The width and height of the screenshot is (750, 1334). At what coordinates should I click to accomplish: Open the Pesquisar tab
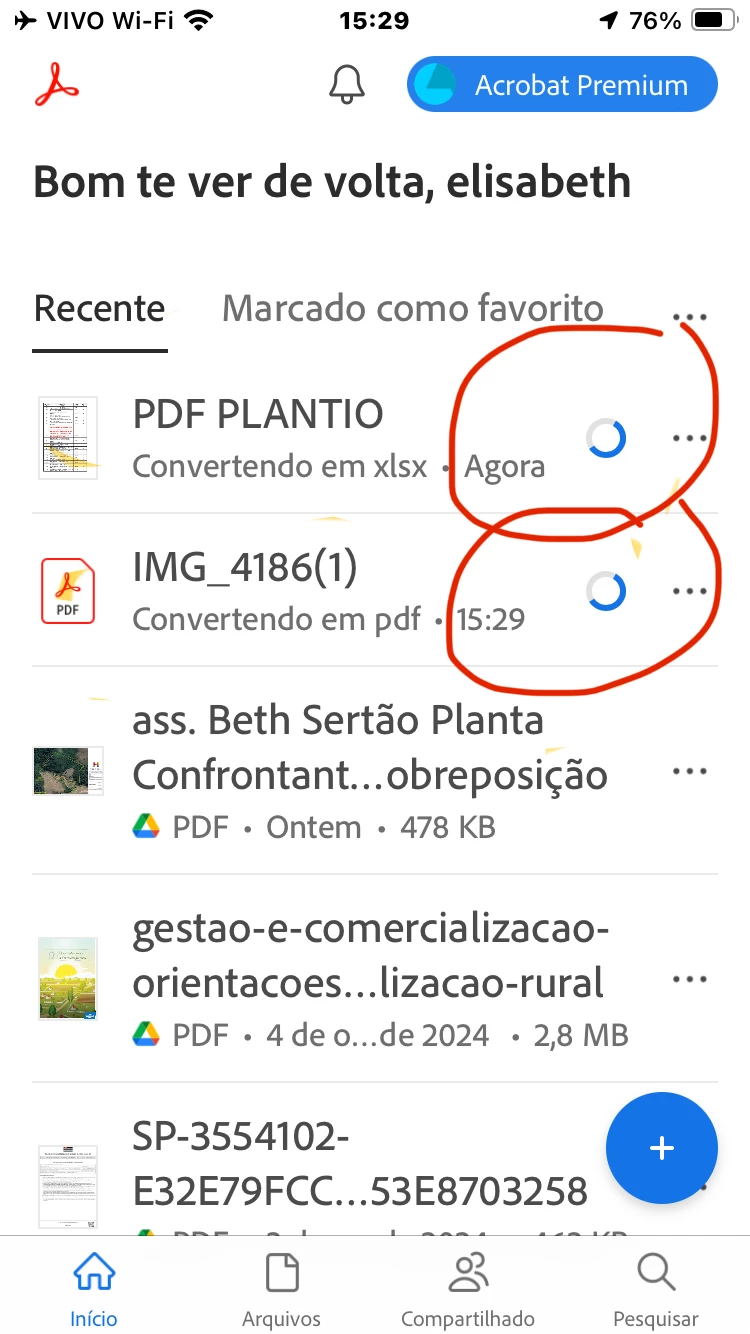click(x=656, y=1289)
